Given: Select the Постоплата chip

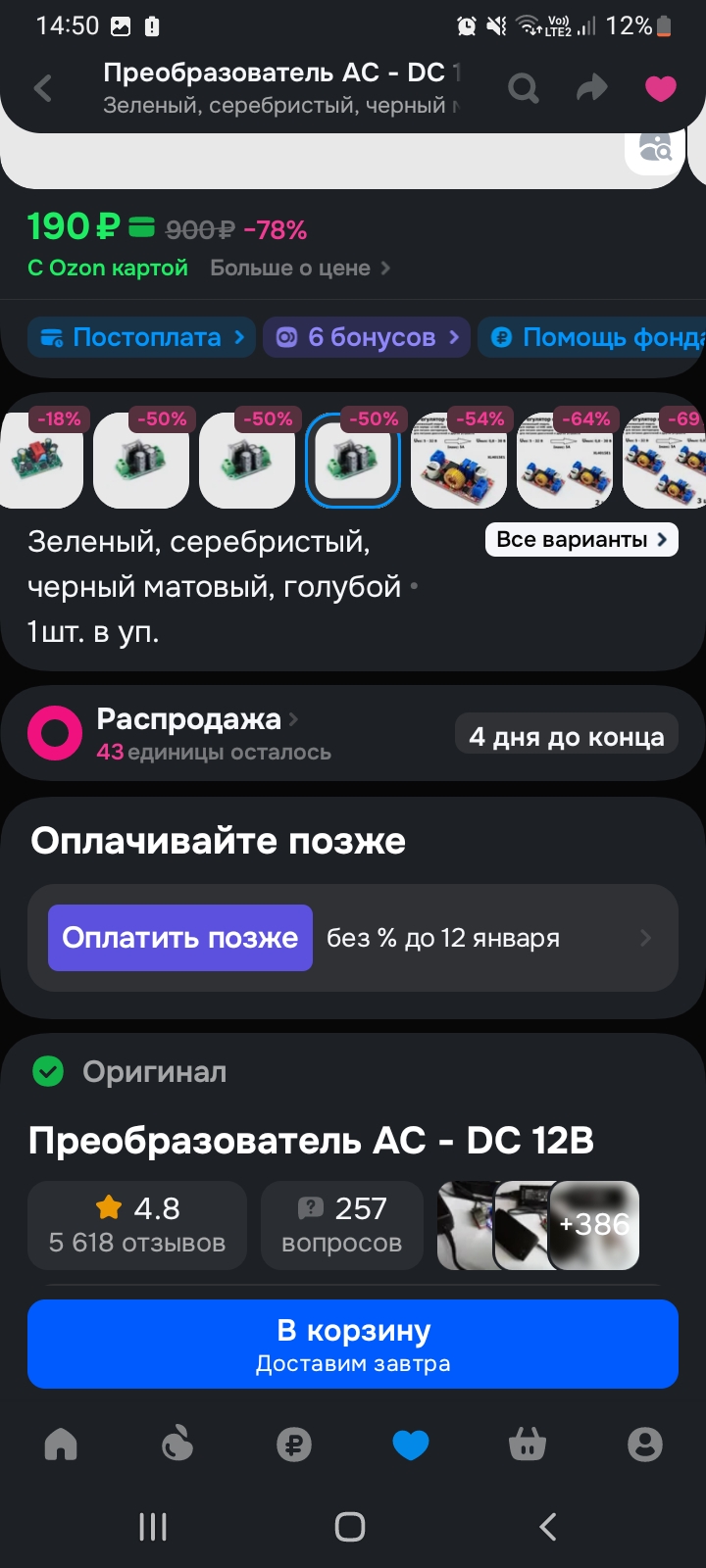Looking at the screenshot, I should [x=142, y=337].
